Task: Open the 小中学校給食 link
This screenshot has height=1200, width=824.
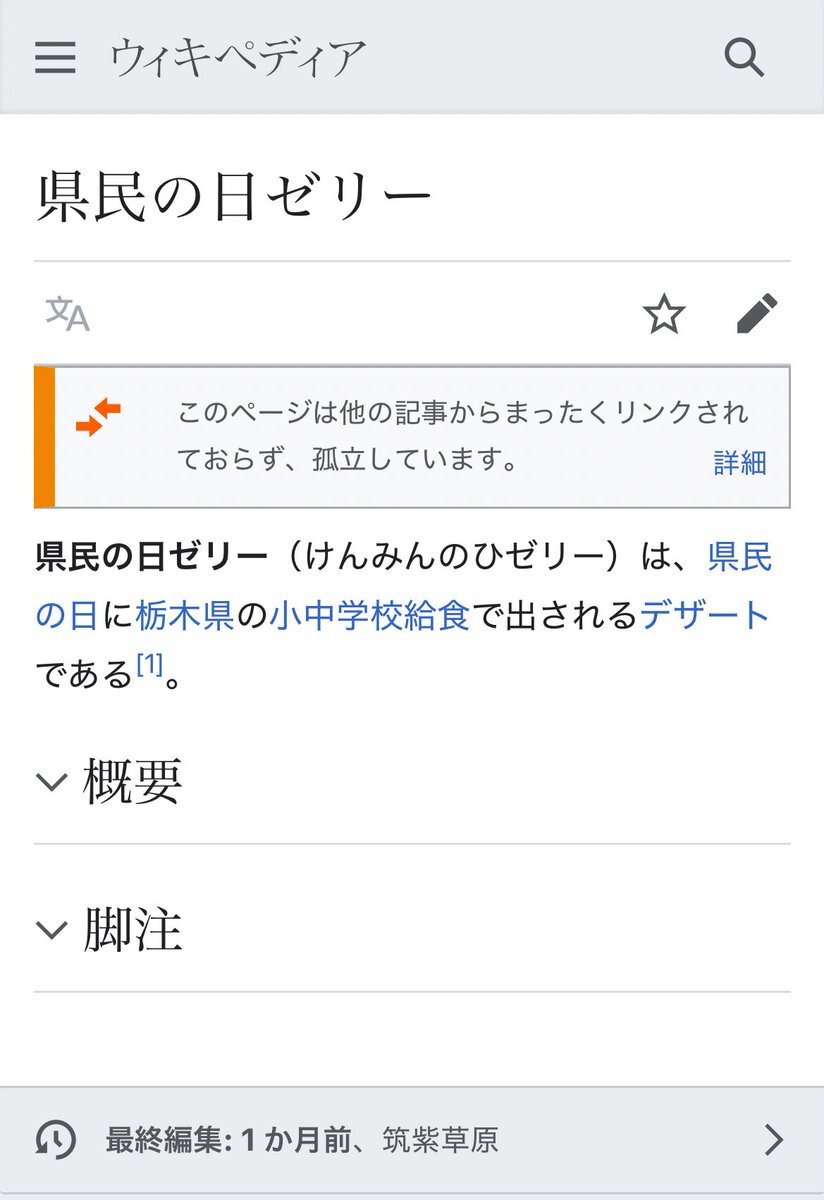Action: tap(370, 615)
